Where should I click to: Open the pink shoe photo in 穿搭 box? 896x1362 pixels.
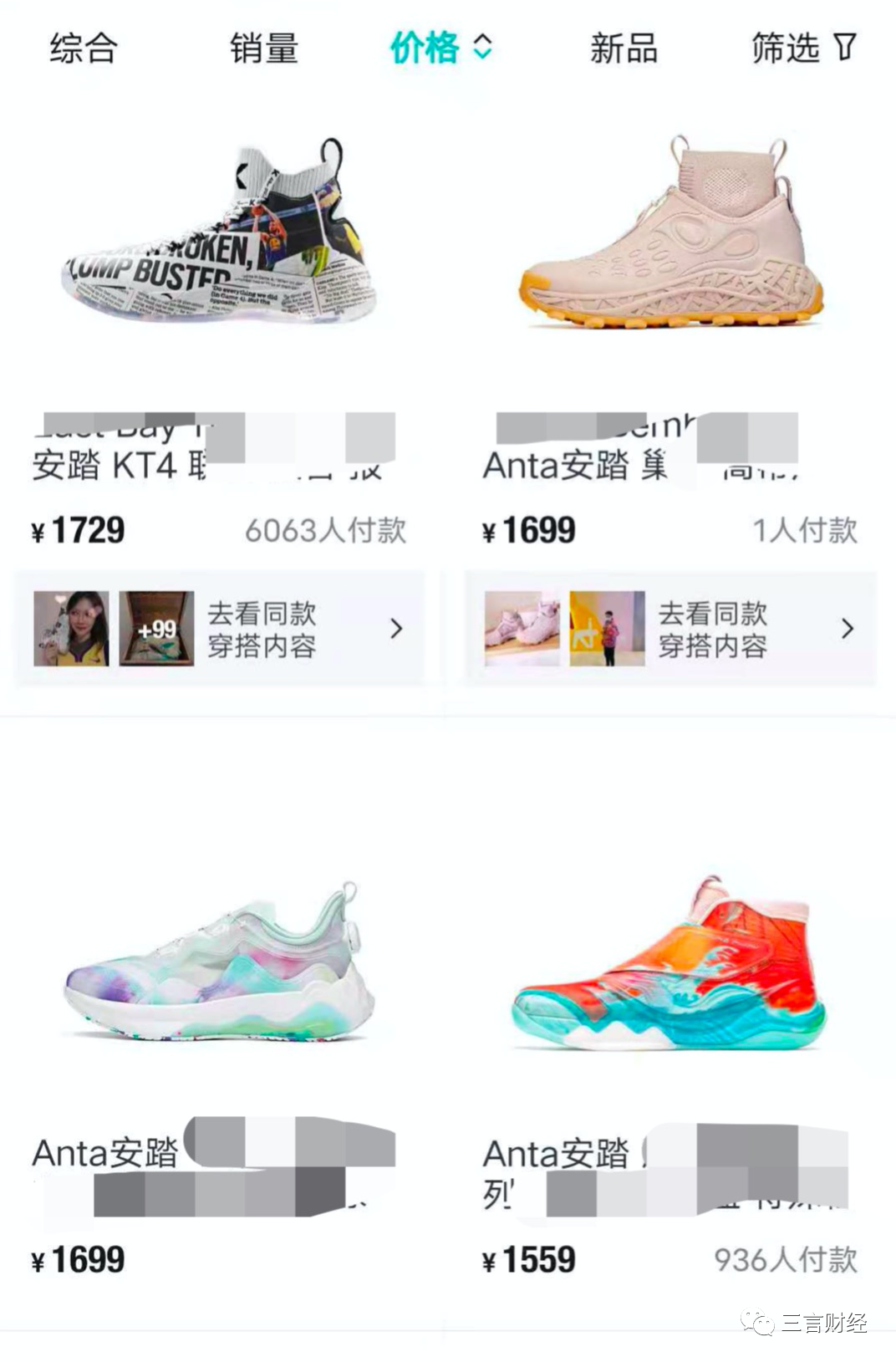(x=522, y=628)
